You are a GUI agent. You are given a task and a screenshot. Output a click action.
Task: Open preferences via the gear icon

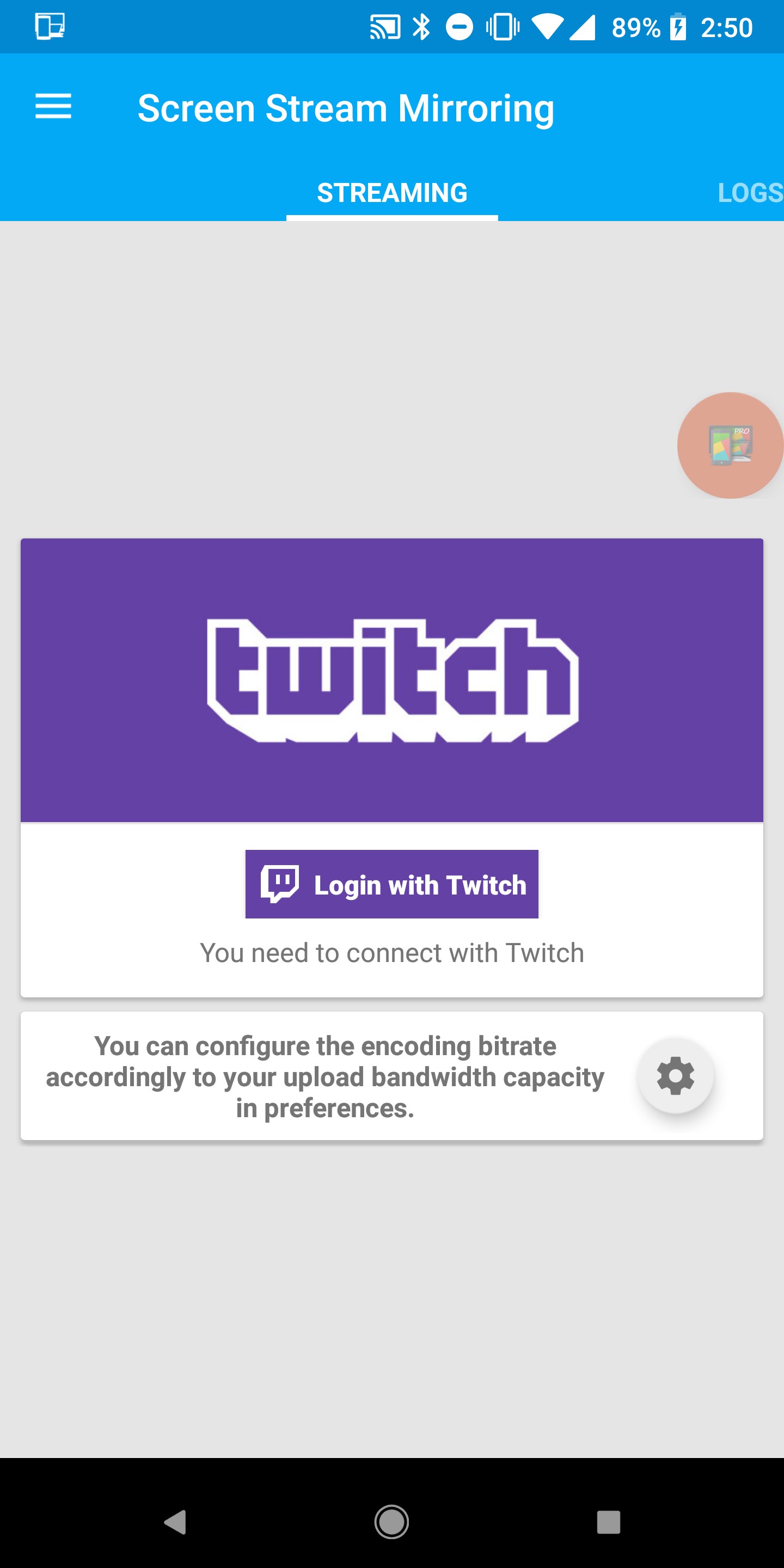tap(675, 1075)
